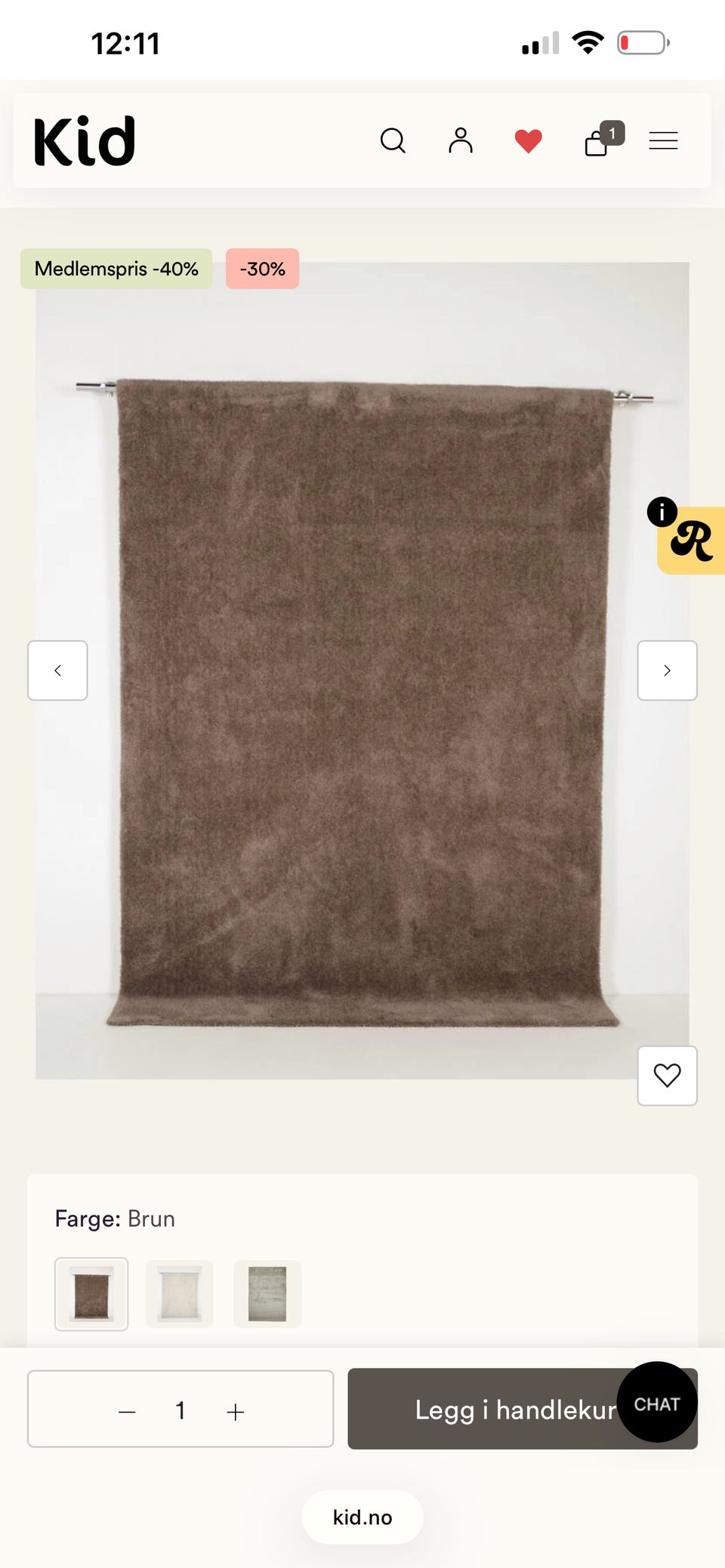Decrease quantity with minus
This screenshot has height=1568, width=725.
click(127, 1411)
